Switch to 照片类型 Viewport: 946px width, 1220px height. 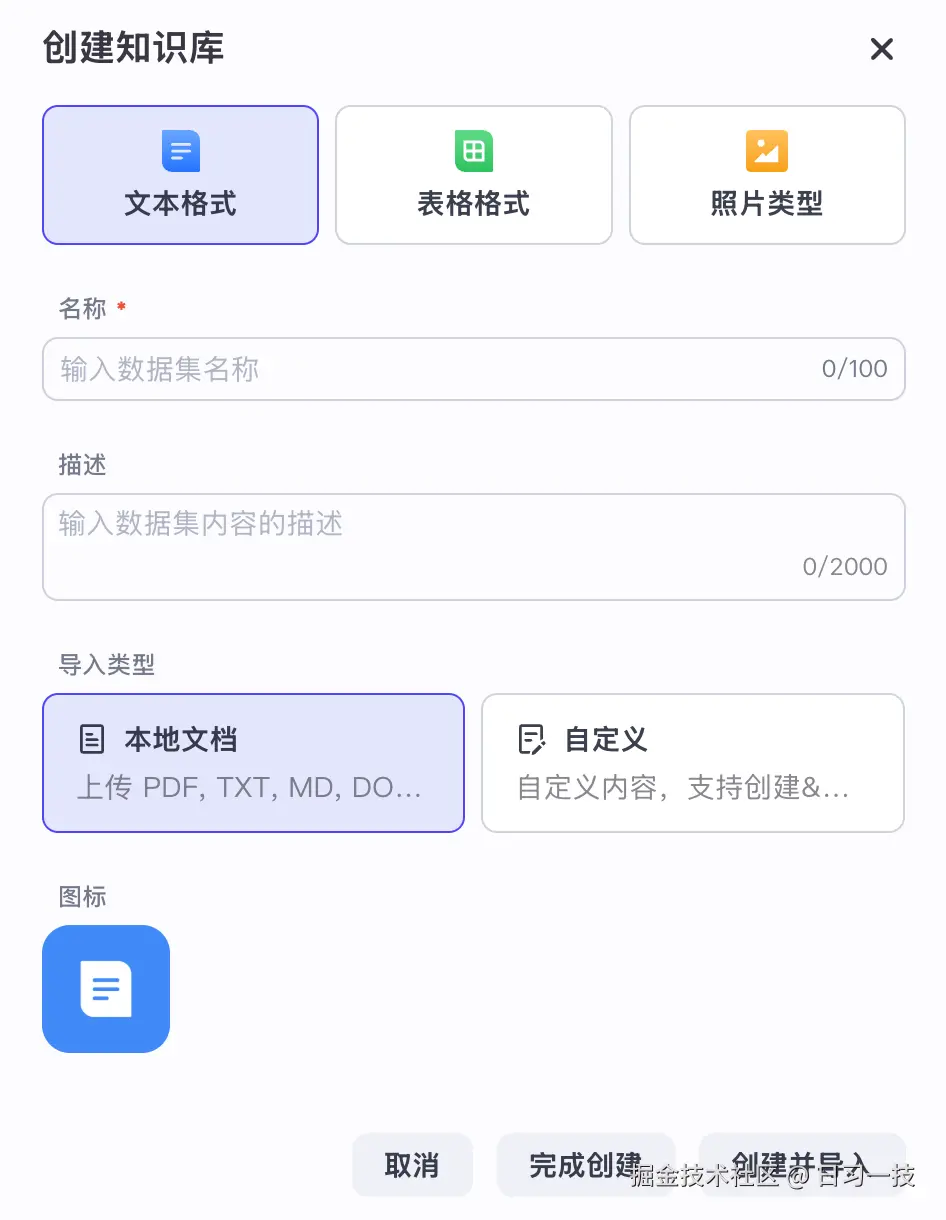[767, 175]
